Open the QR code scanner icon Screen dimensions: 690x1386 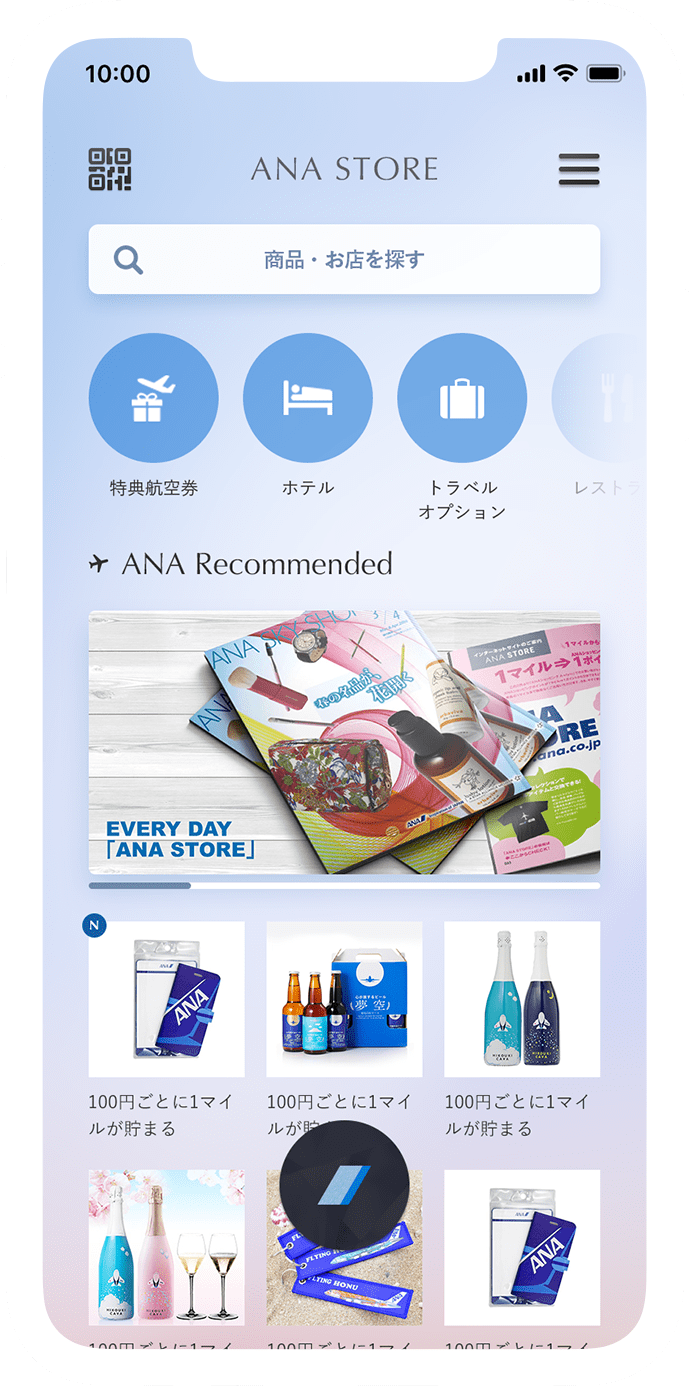pos(110,169)
